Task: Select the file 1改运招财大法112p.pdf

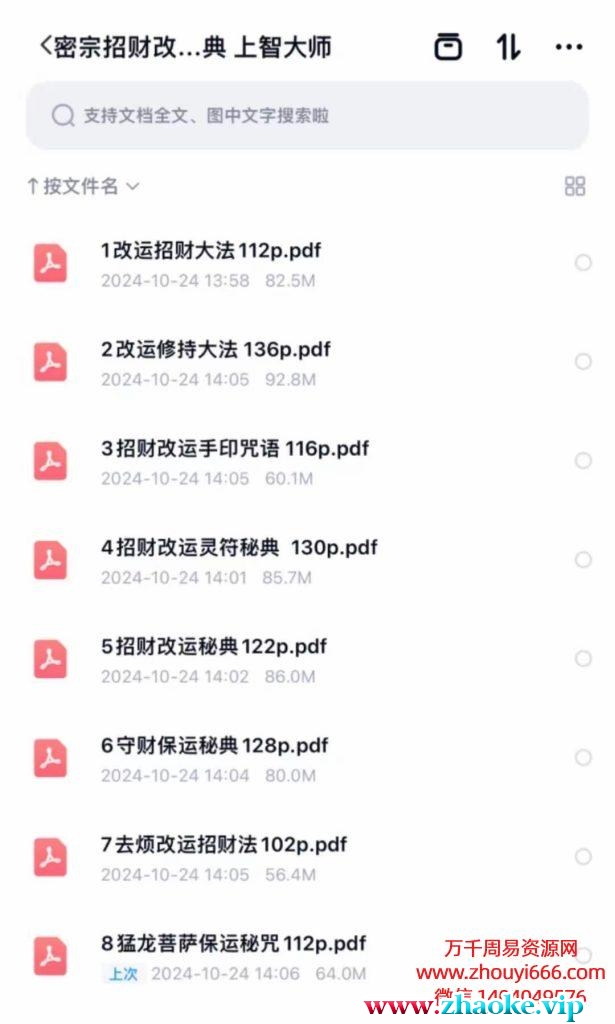Action: coord(583,263)
